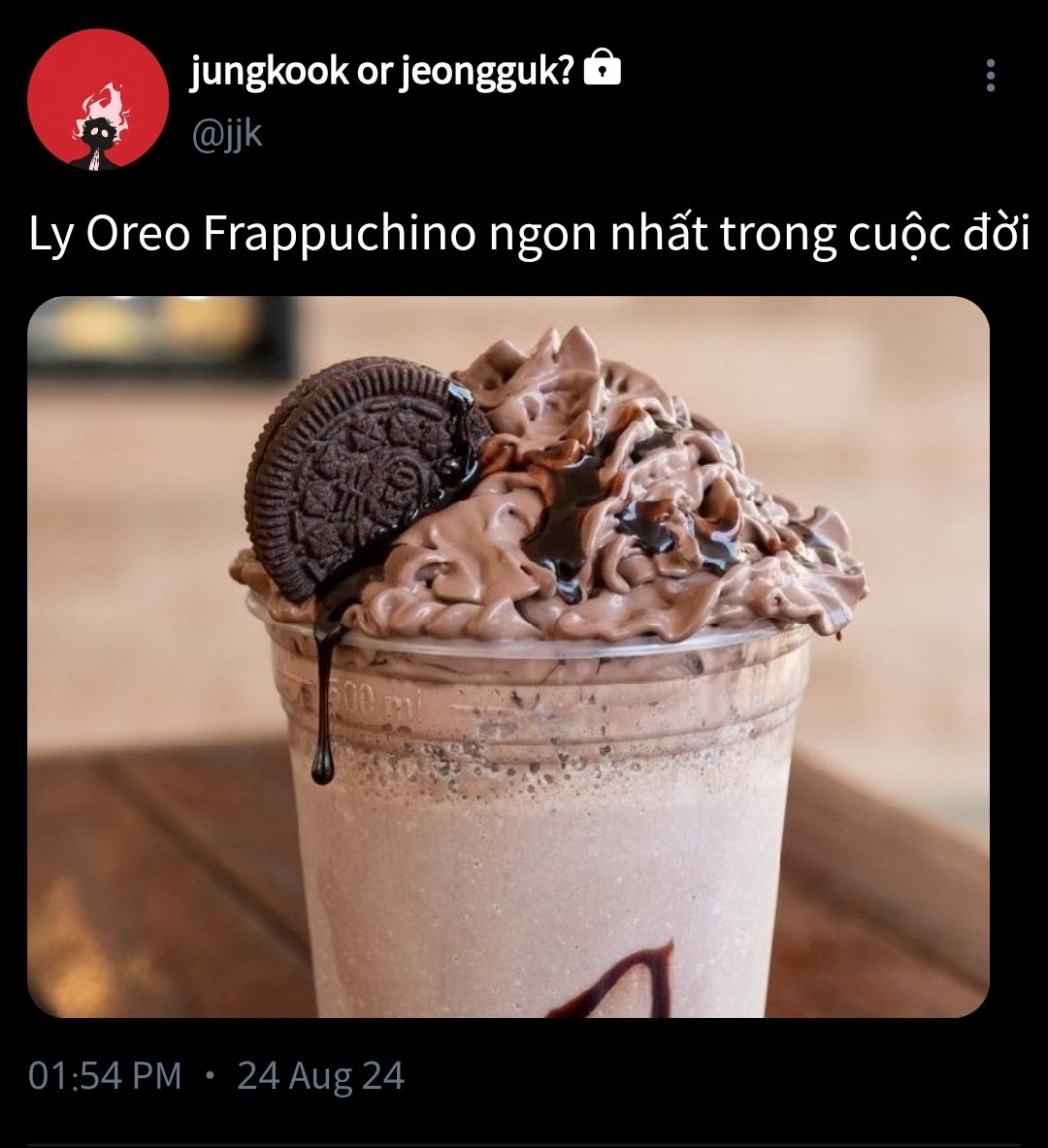Open the red profile avatar
Image resolution: width=1048 pixels, height=1148 pixels.
pos(98,100)
